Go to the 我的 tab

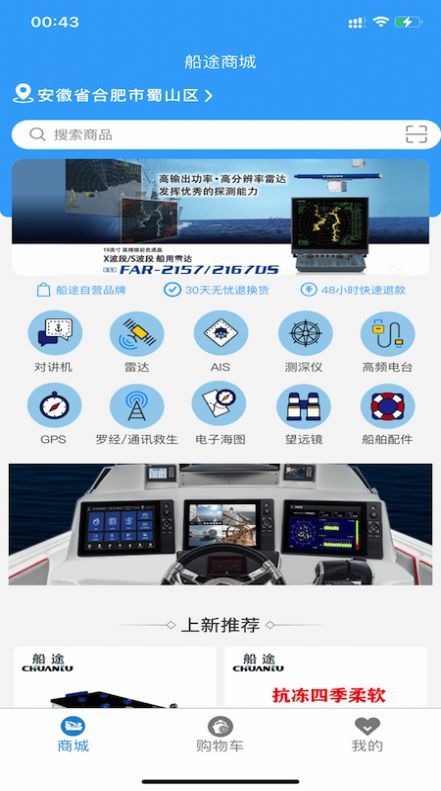(367, 734)
